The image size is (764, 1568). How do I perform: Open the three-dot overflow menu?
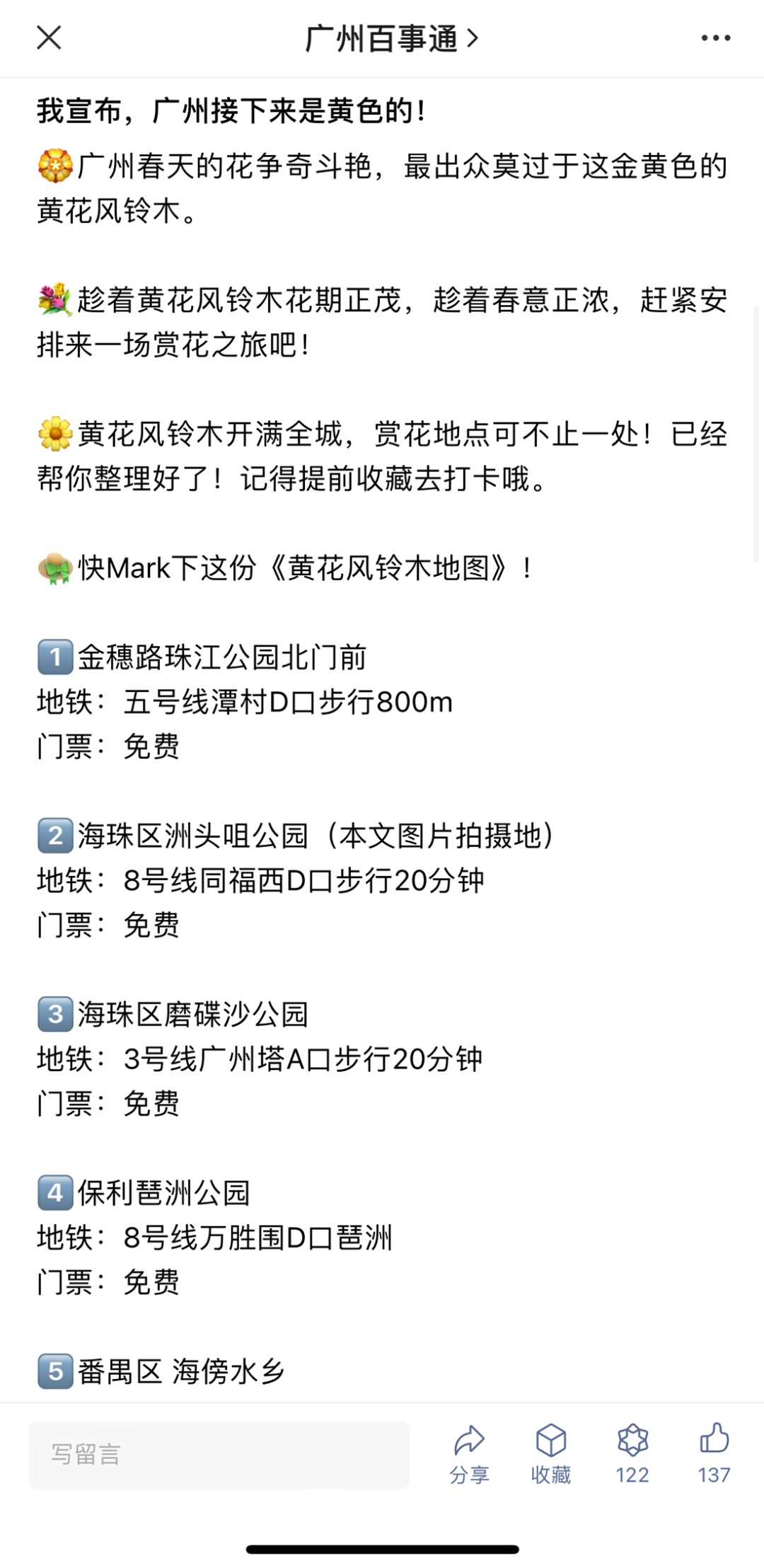[x=715, y=38]
